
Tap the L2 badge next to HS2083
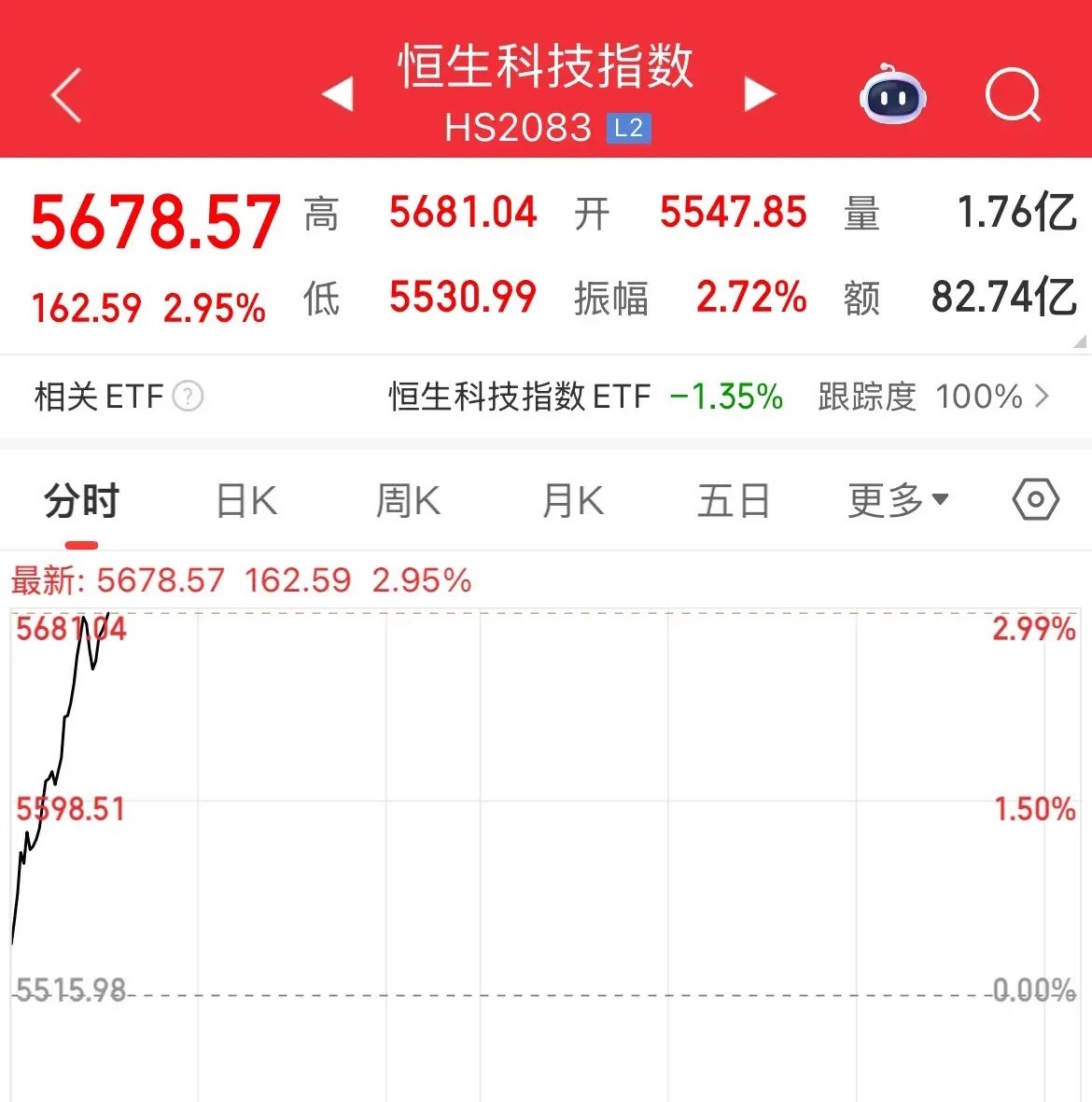point(629,128)
